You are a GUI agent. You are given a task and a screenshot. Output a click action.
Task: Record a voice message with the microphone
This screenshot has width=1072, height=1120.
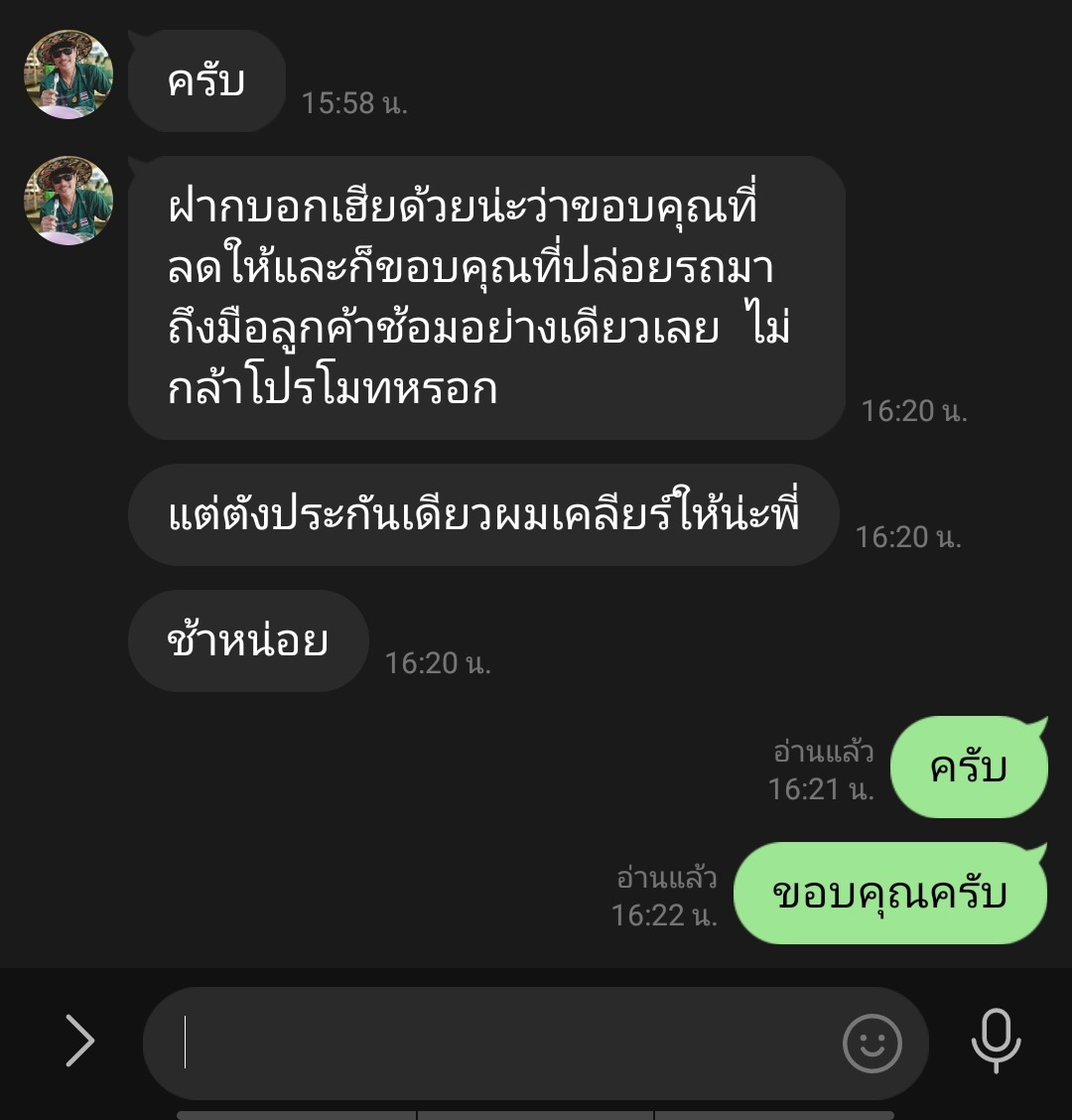click(x=996, y=1041)
